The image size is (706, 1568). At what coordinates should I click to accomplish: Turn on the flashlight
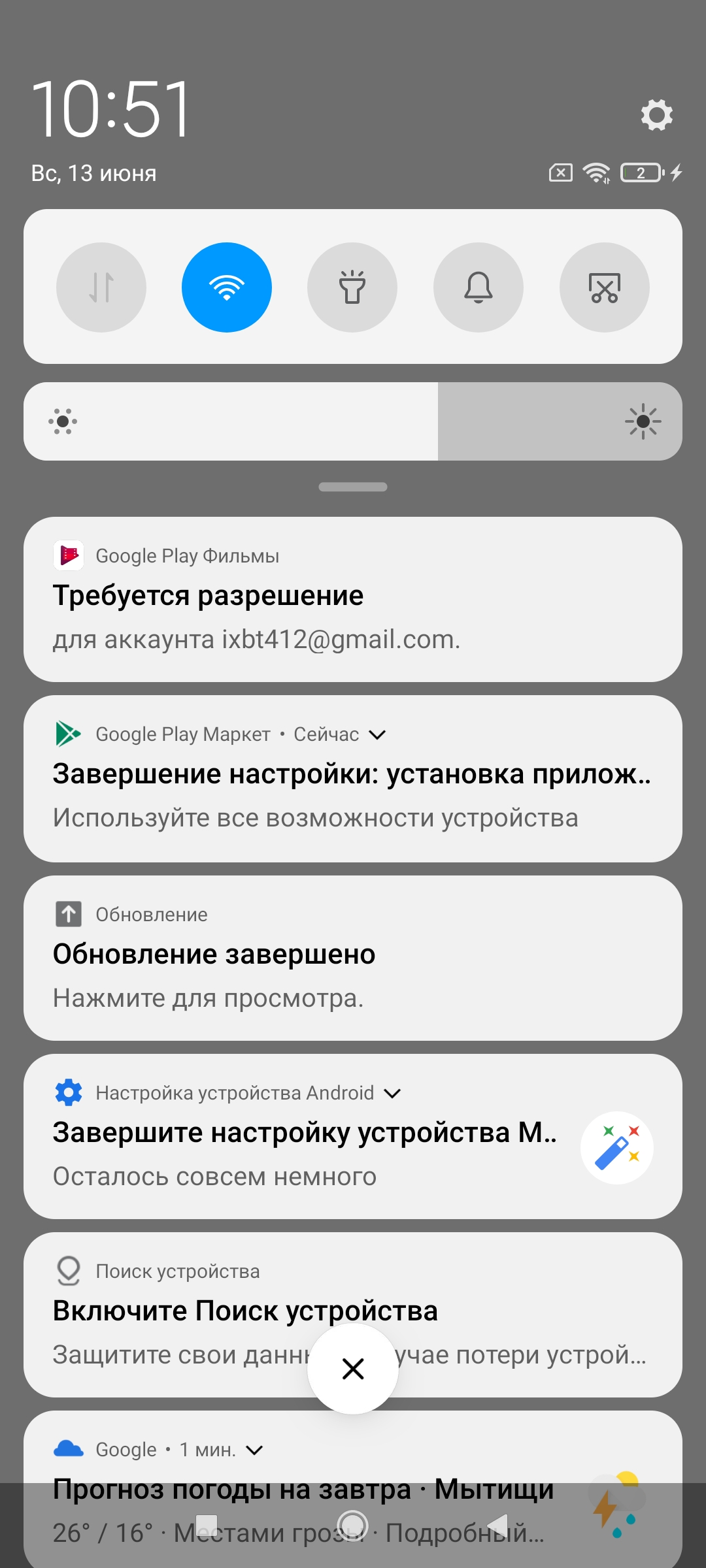point(352,287)
